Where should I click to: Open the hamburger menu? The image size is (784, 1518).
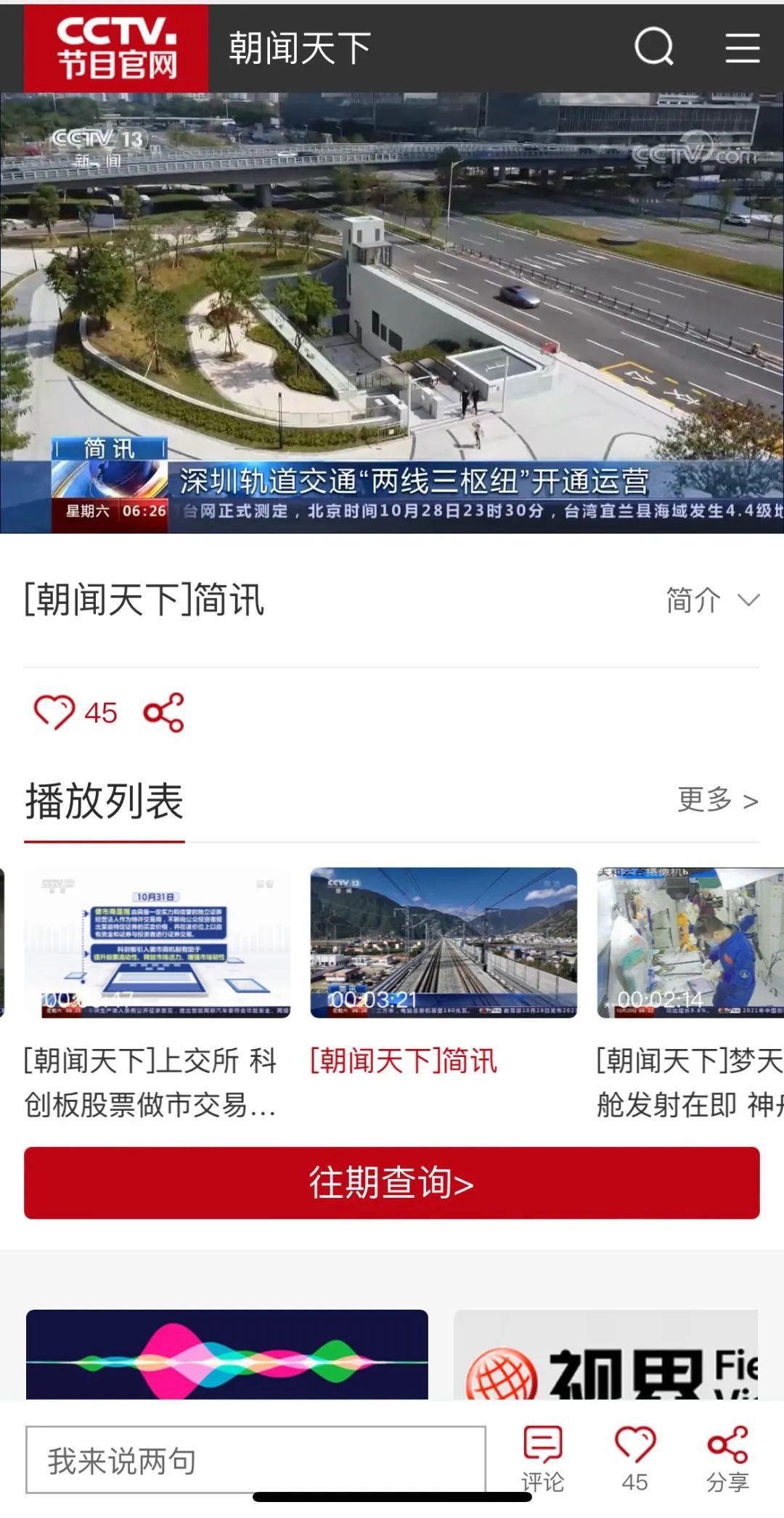(742, 48)
